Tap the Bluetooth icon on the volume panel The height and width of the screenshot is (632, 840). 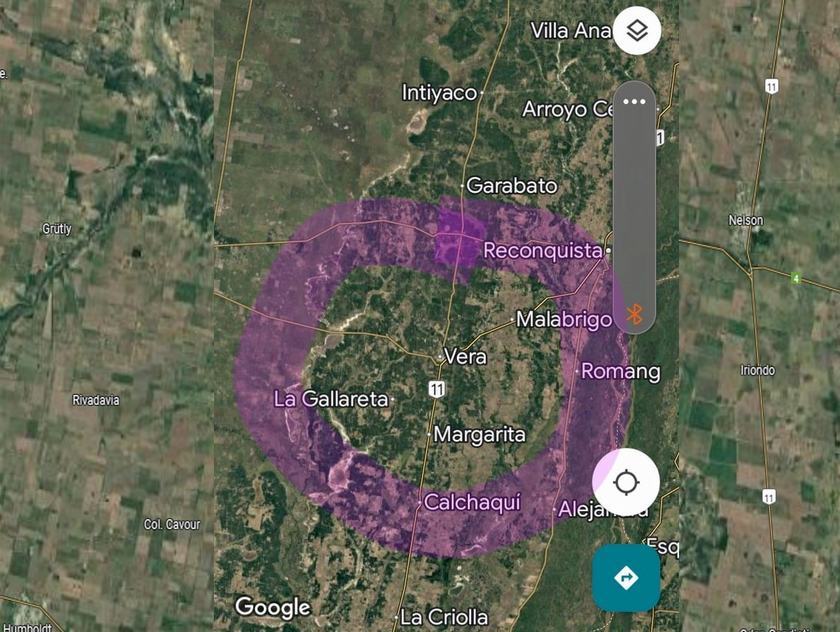click(x=633, y=314)
